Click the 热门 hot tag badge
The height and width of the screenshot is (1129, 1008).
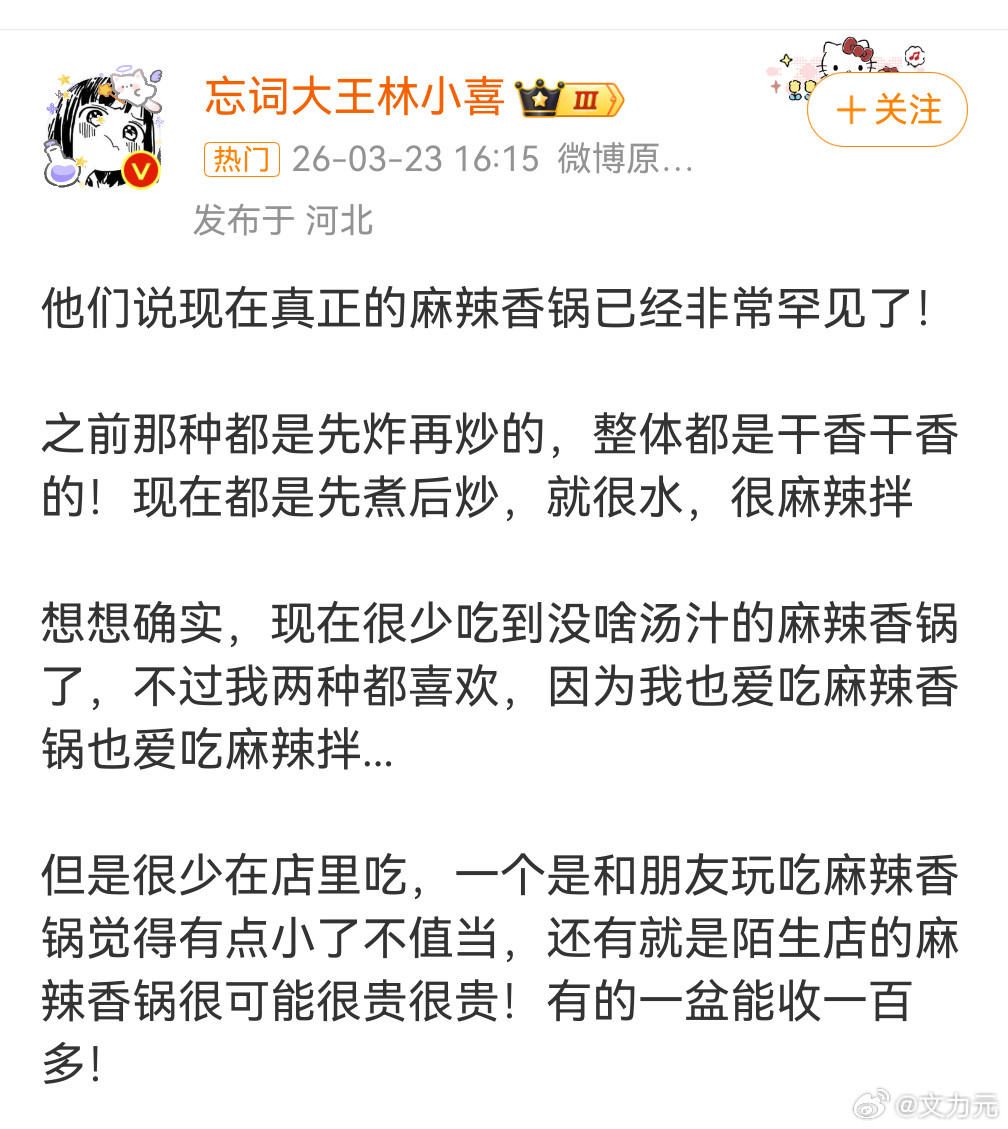(x=240, y=160)
